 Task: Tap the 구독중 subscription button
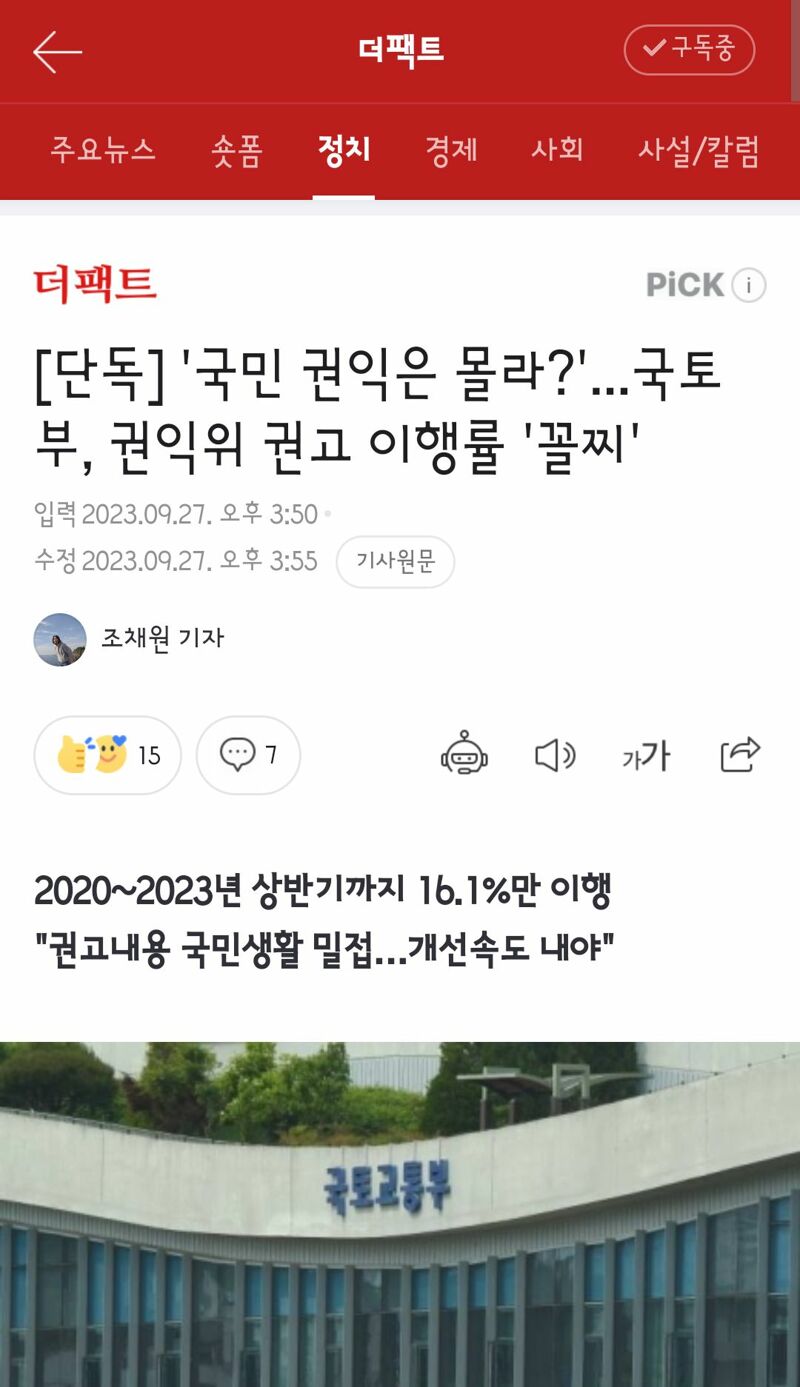click(x=689, y=49)
